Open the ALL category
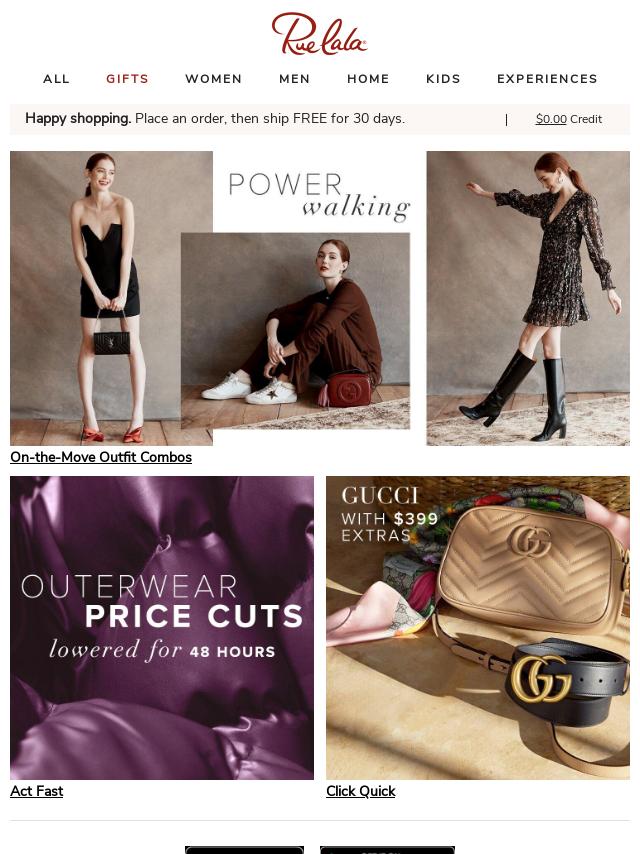Image resolution: width=640 pixels, height=854 pixels. (56, 79)
